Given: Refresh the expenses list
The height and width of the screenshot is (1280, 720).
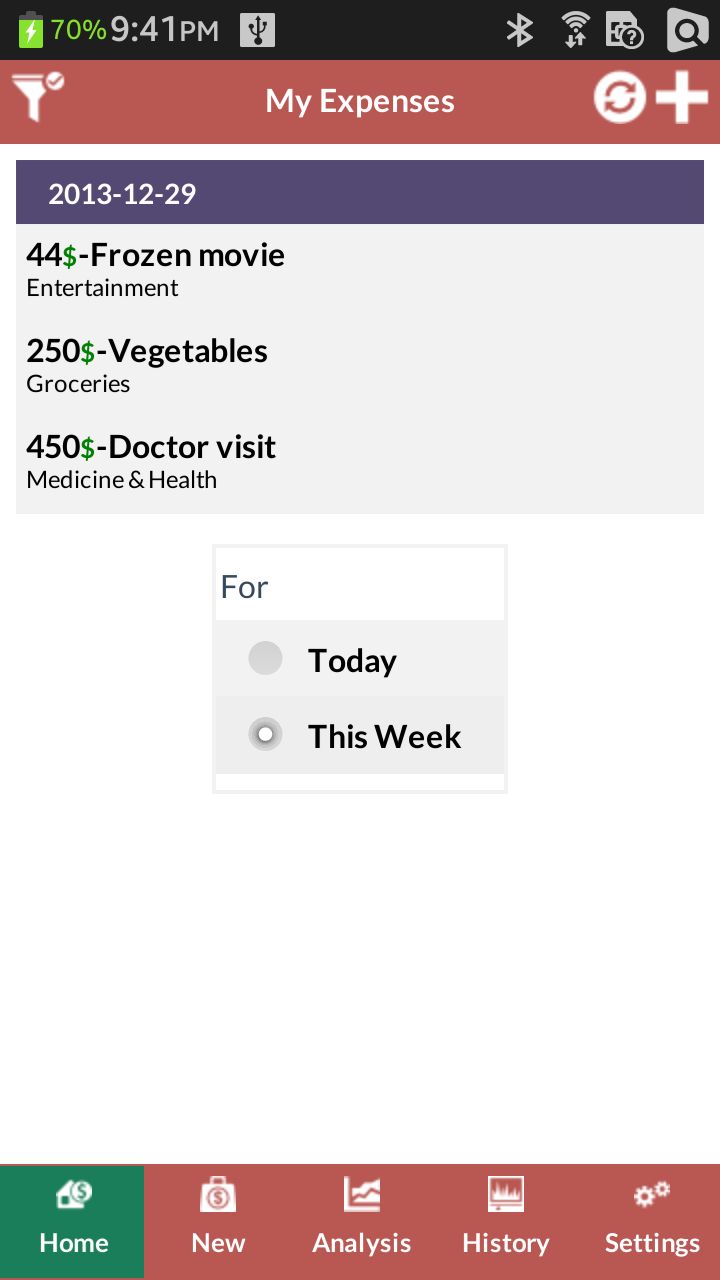Looking at the screenshot, I should click(619, 99).
